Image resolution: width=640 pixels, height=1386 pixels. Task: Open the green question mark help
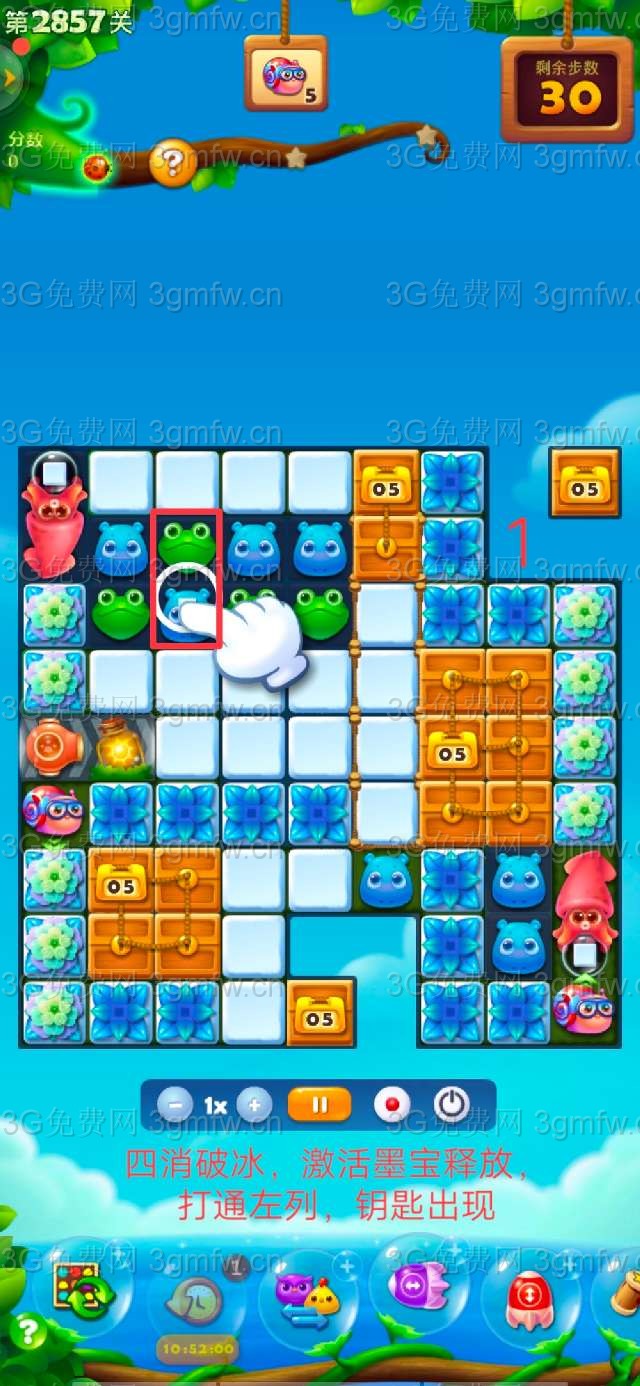click(28, 1331)
